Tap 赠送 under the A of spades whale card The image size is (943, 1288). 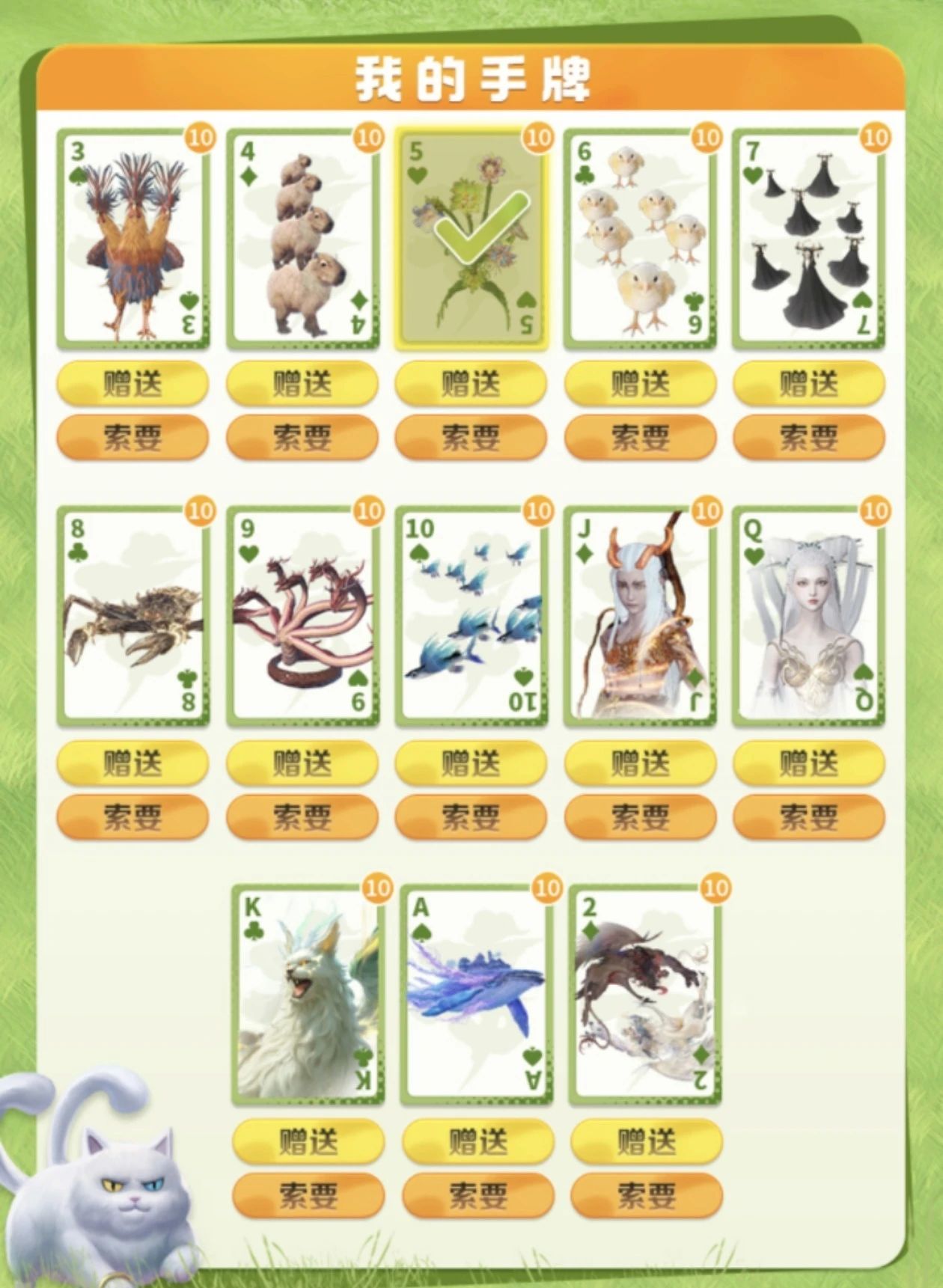pyautogui.click(x=477, y=1143)
